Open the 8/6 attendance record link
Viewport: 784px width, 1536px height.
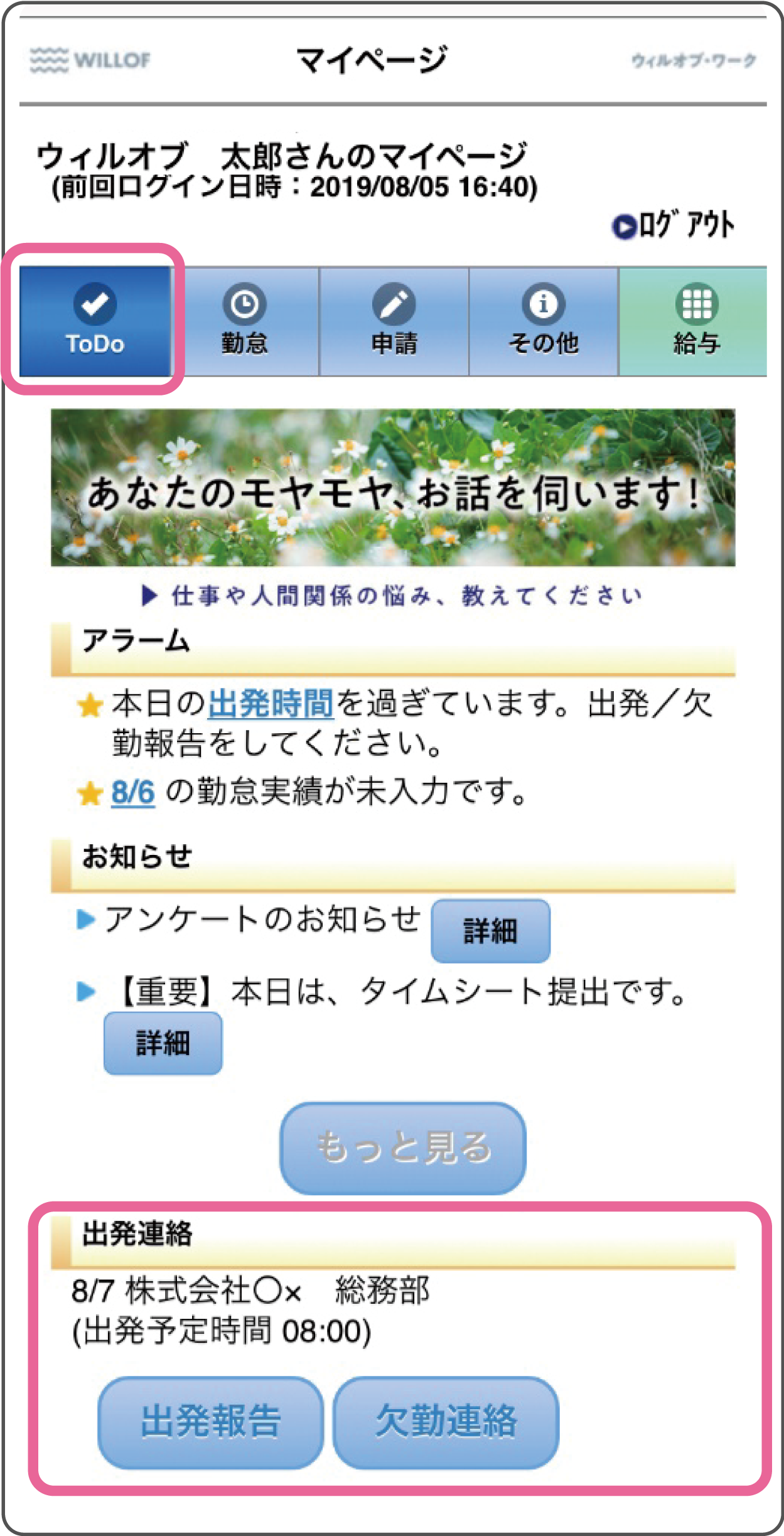point(132,792)
